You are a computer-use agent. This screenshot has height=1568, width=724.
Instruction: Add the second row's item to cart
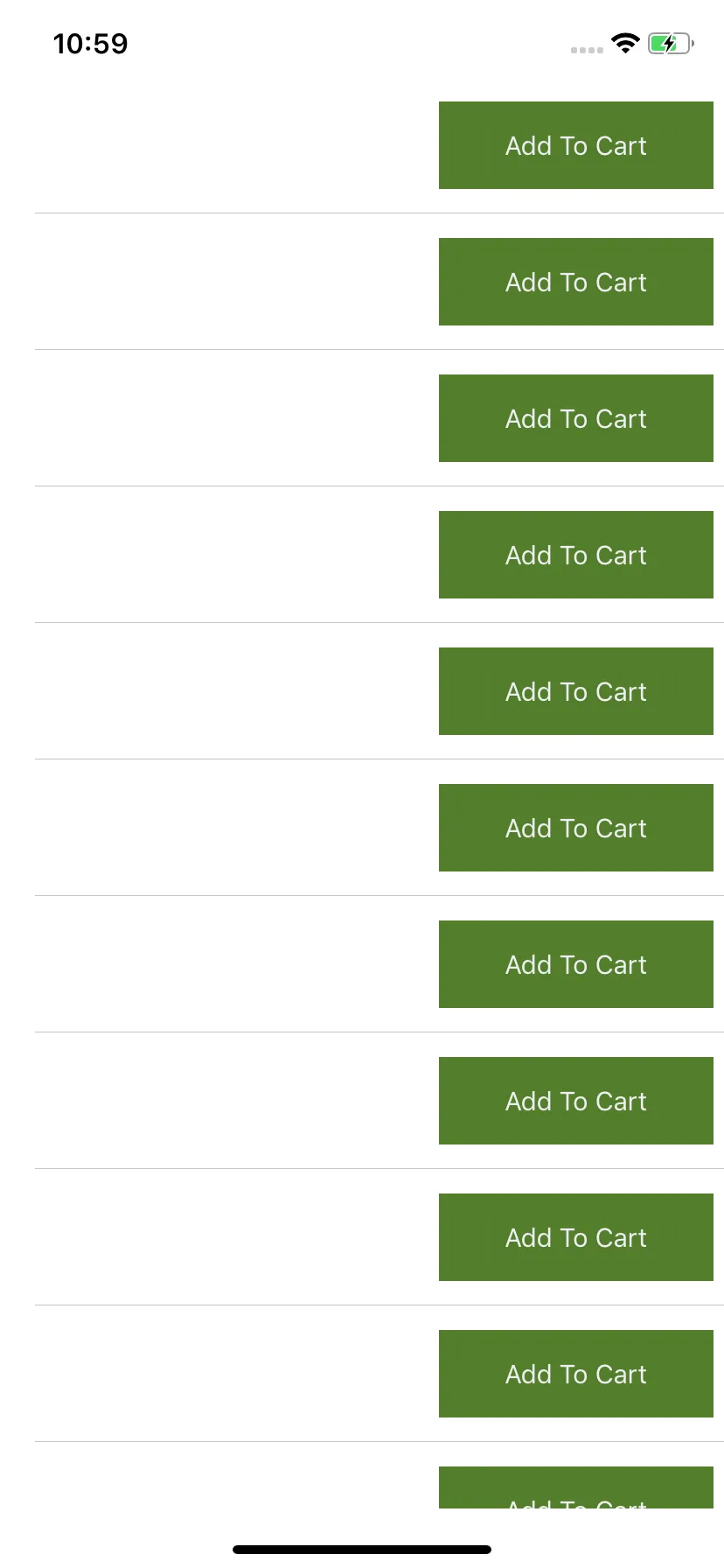click(575, 282)
